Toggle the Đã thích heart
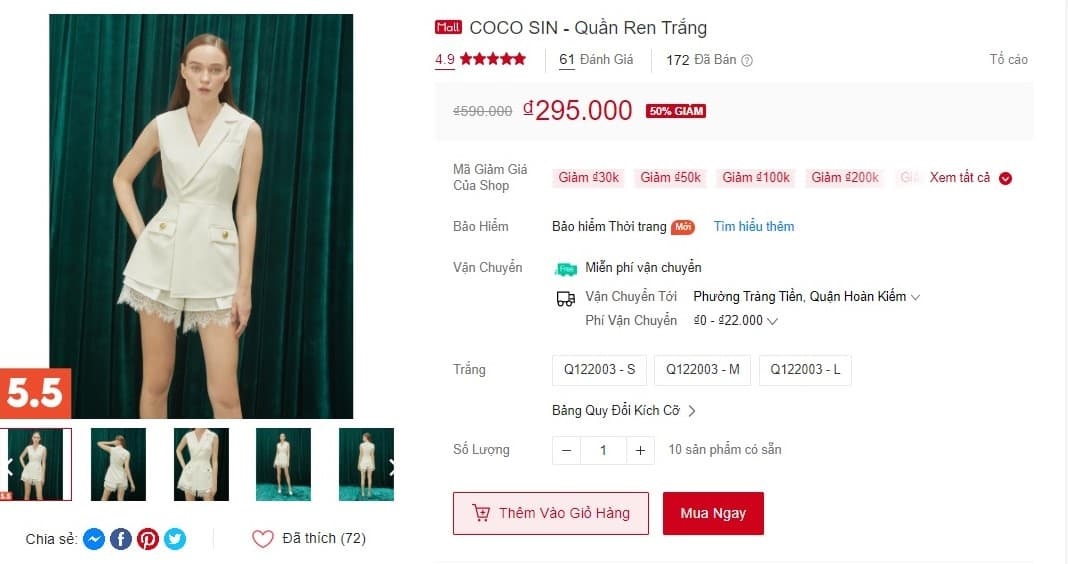Viewport: 1068px width, 564px height. [x=263, y=539]
